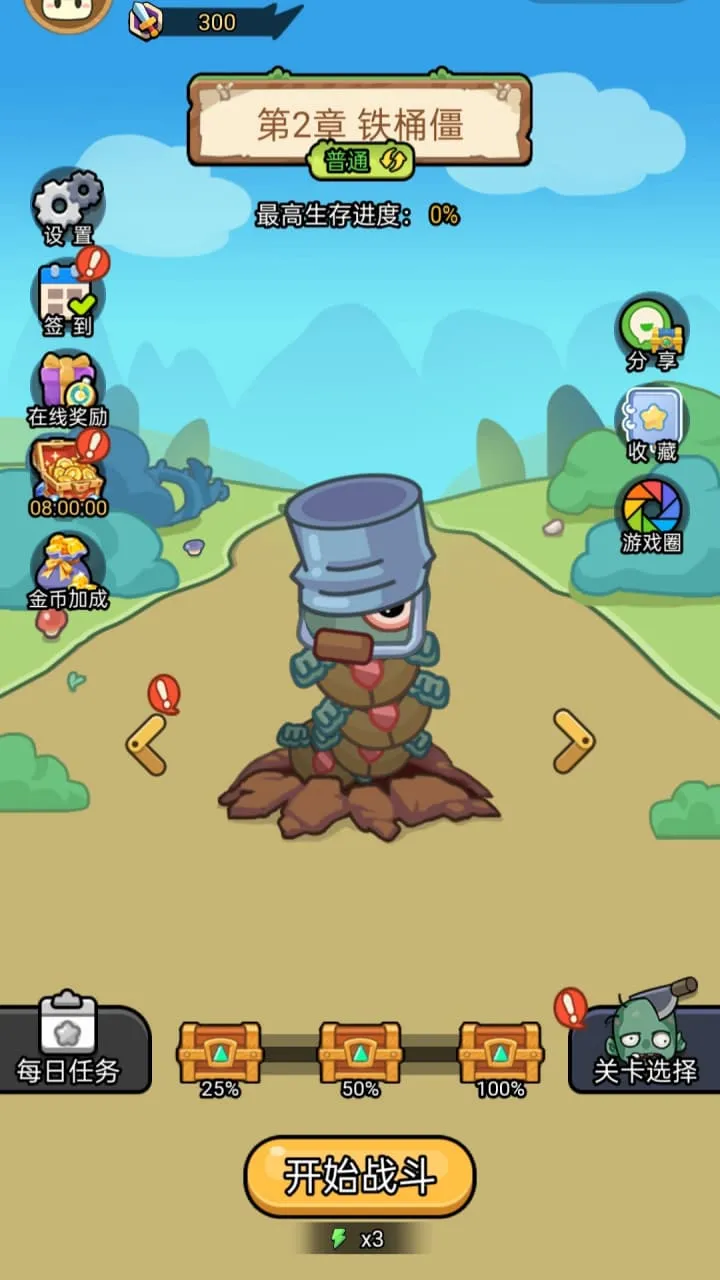The image size is (720, 1280).
Task: Tap the 普通 difficulty badge
Action: pos(368,160)
